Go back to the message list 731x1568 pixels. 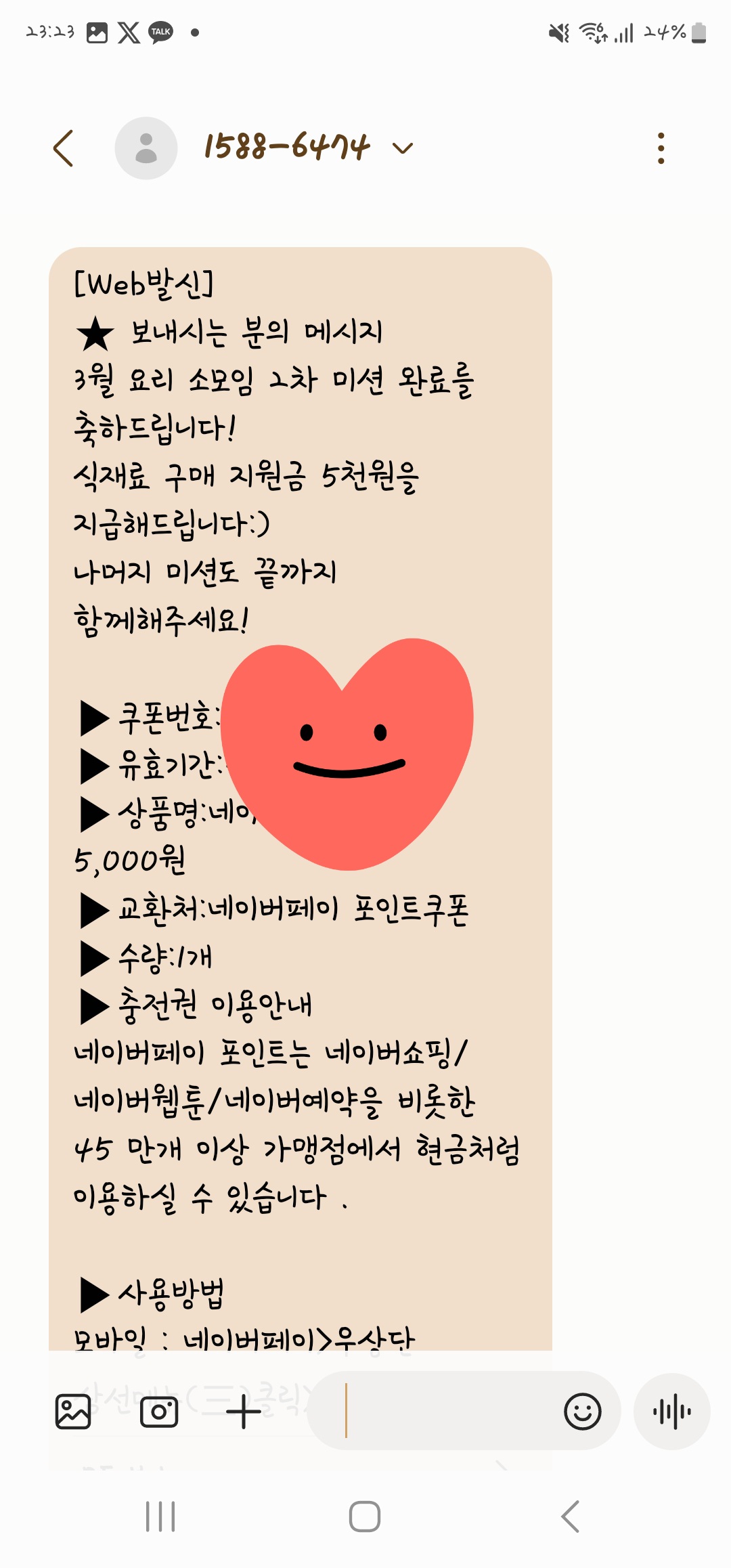click(x=64, y=148)
